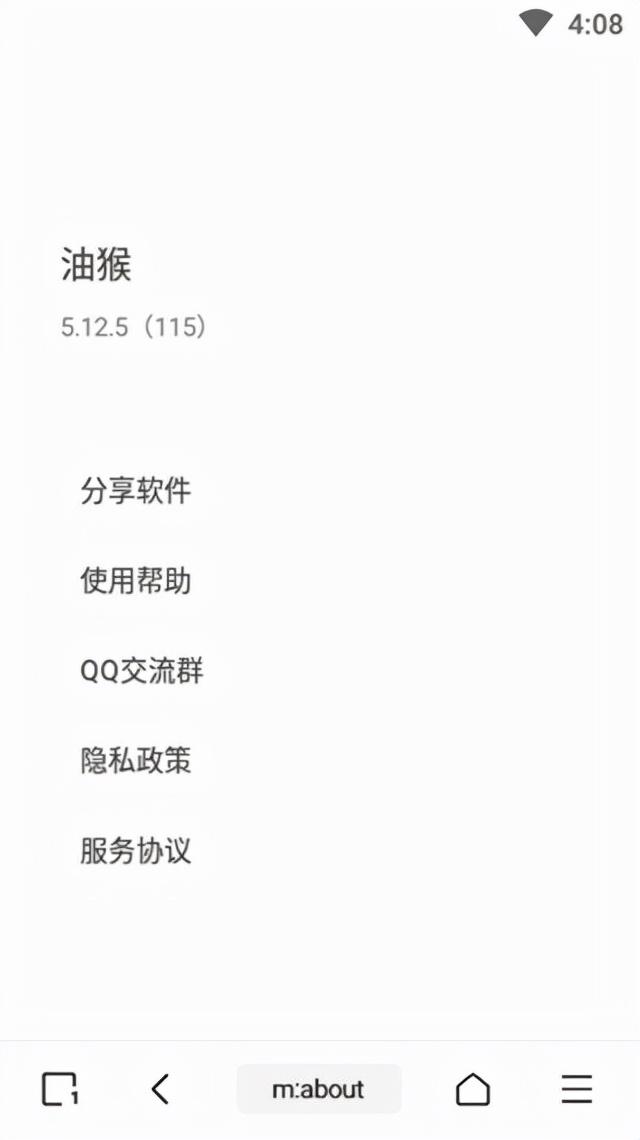Go back with the arrow
The width and height of the screenshot is (640, 1140).
pos(160,1089)
